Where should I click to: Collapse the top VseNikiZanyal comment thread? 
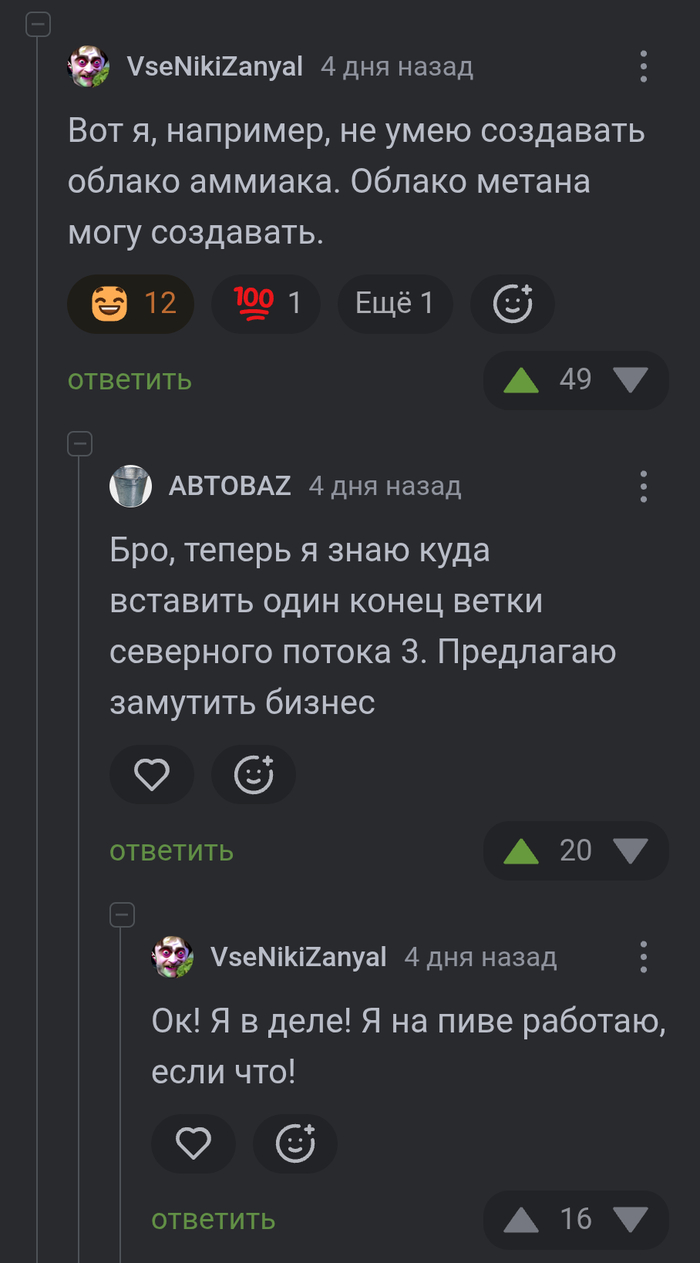pos(38,24)
